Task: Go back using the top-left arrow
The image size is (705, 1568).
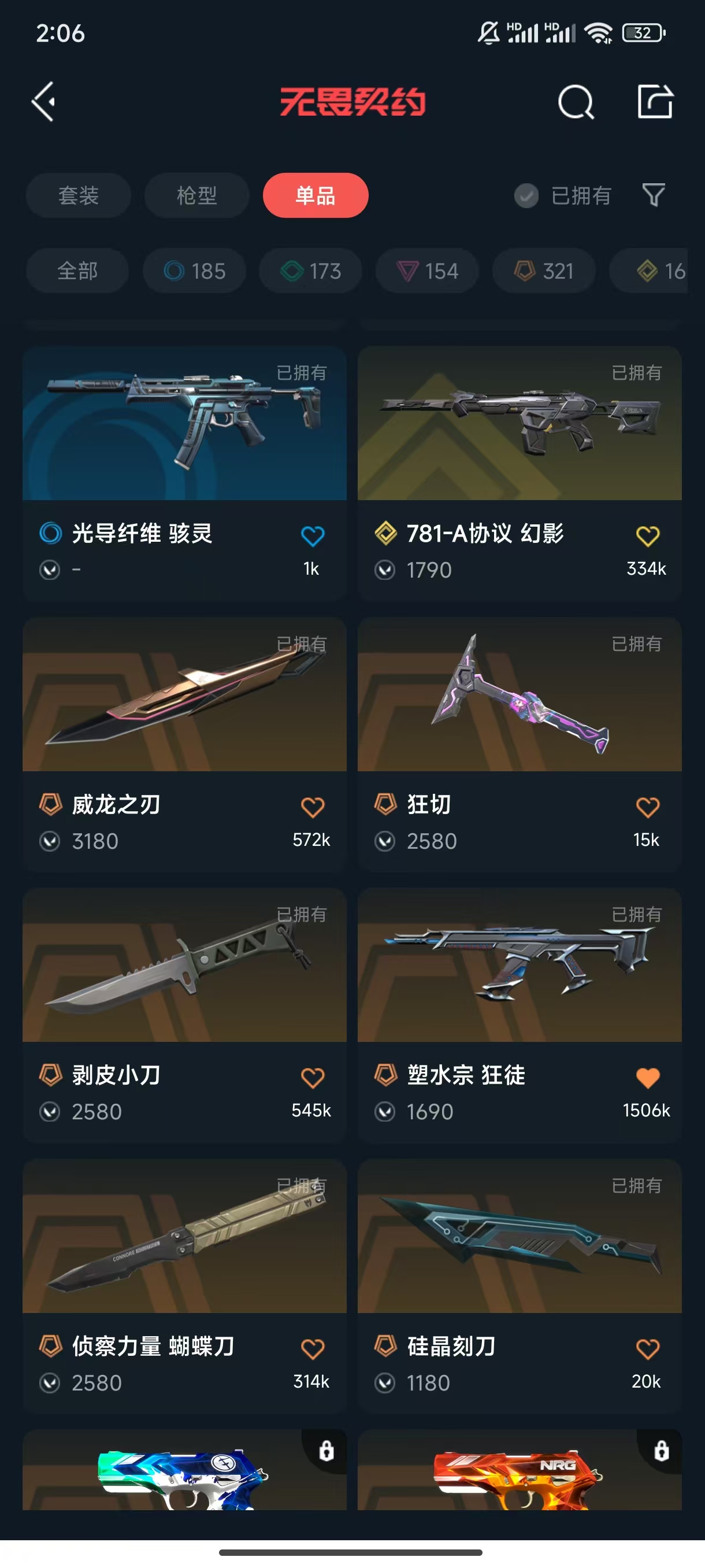Action: click(44, 102)
